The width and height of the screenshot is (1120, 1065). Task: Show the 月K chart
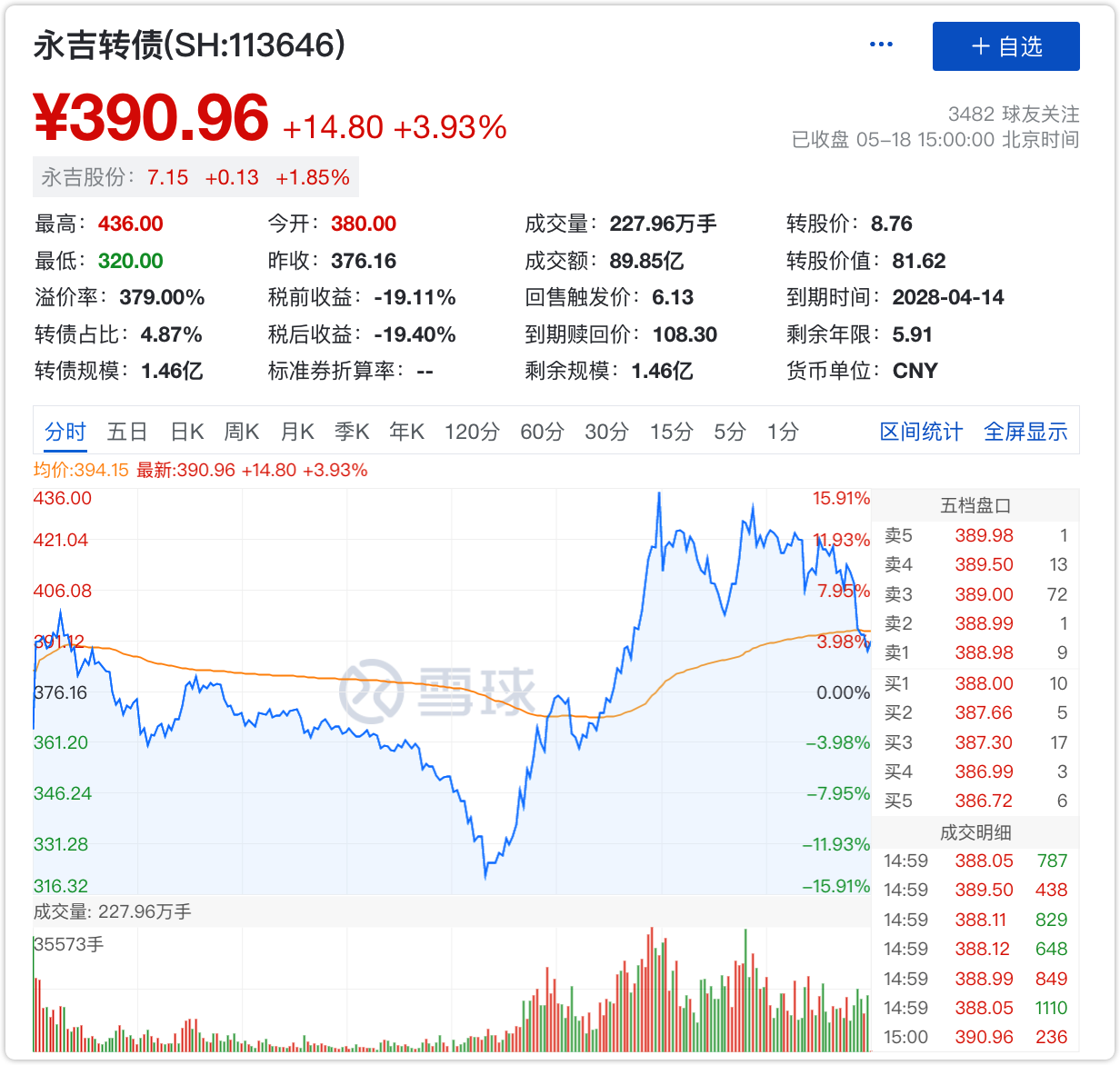[x=297, y=432]
